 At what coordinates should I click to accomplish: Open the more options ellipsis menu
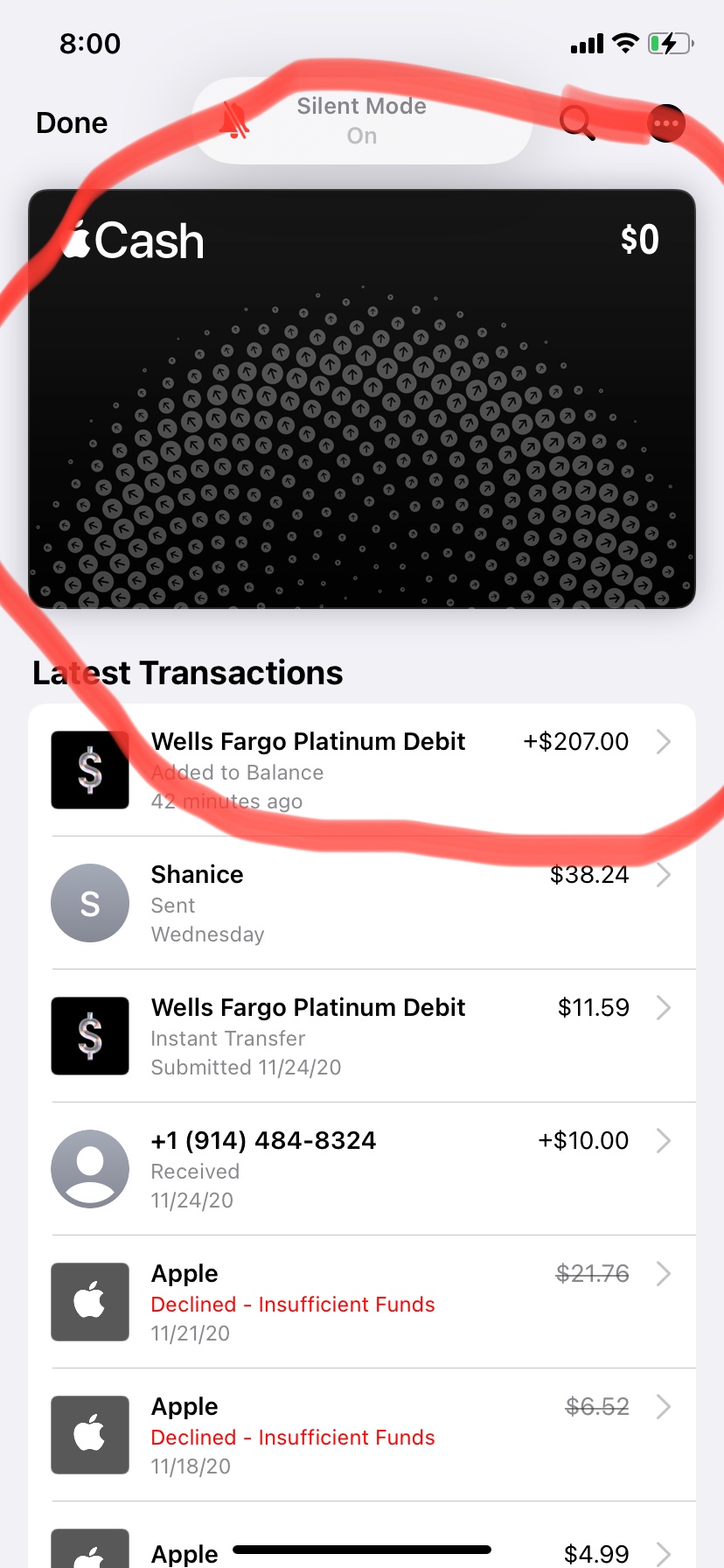point(666,123)
